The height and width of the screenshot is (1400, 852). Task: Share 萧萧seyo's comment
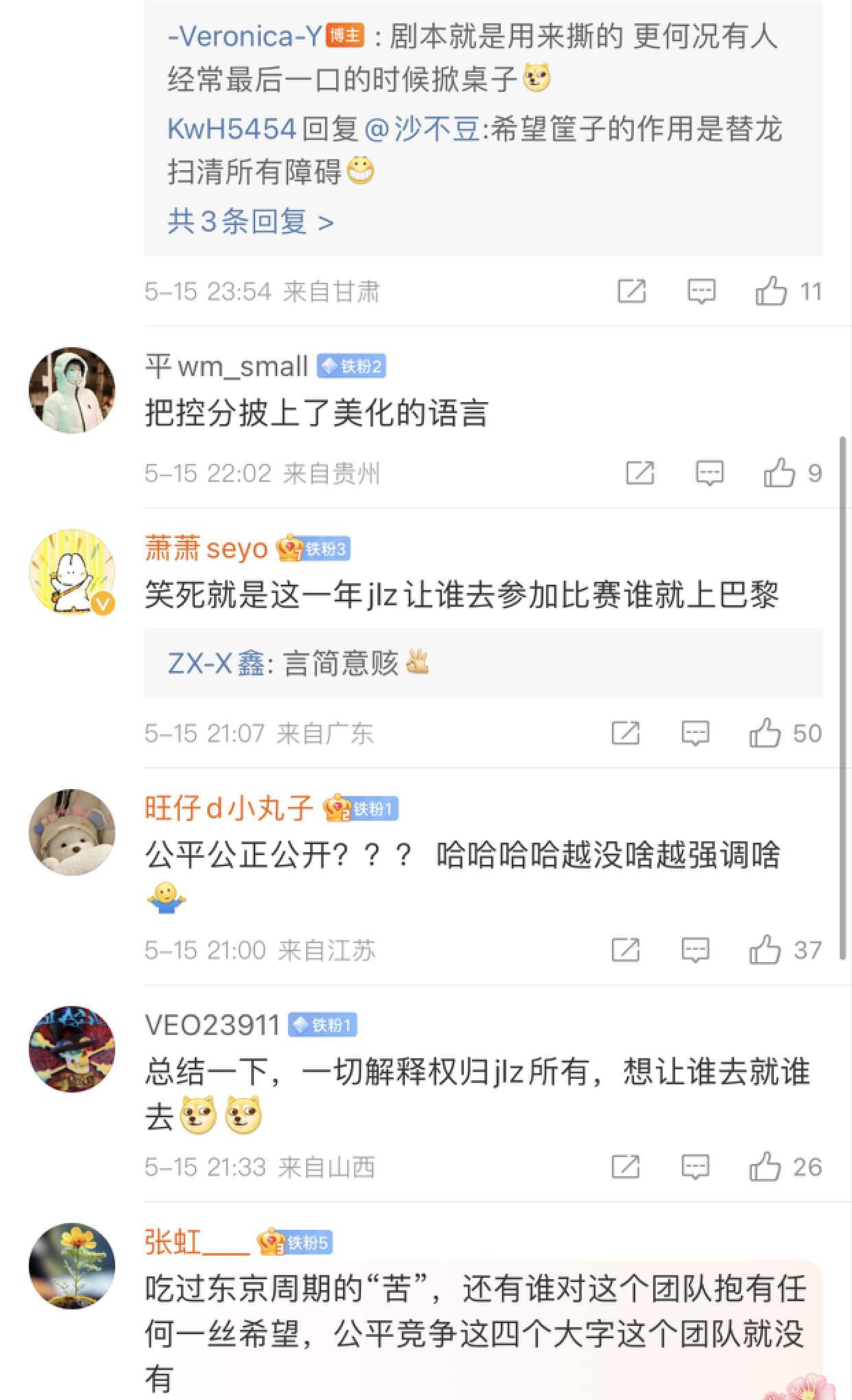[x=625, y=733]
